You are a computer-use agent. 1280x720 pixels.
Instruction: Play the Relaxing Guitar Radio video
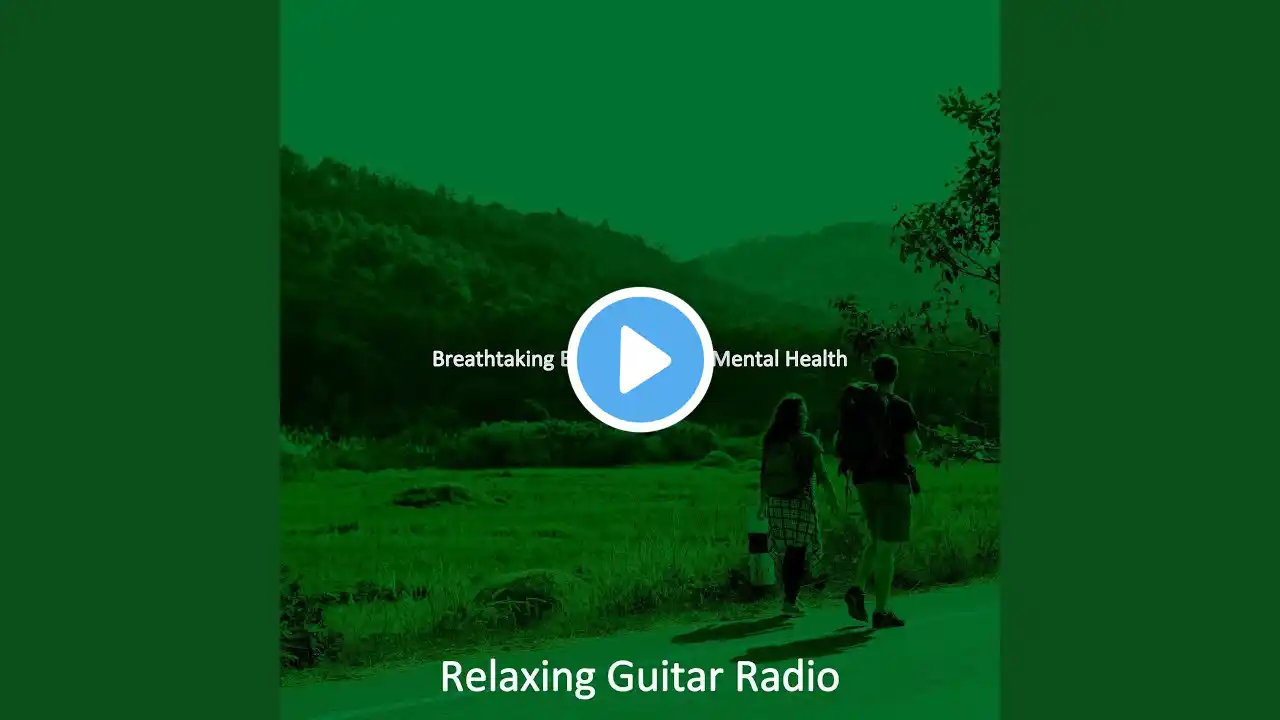(x=640, y=359)
